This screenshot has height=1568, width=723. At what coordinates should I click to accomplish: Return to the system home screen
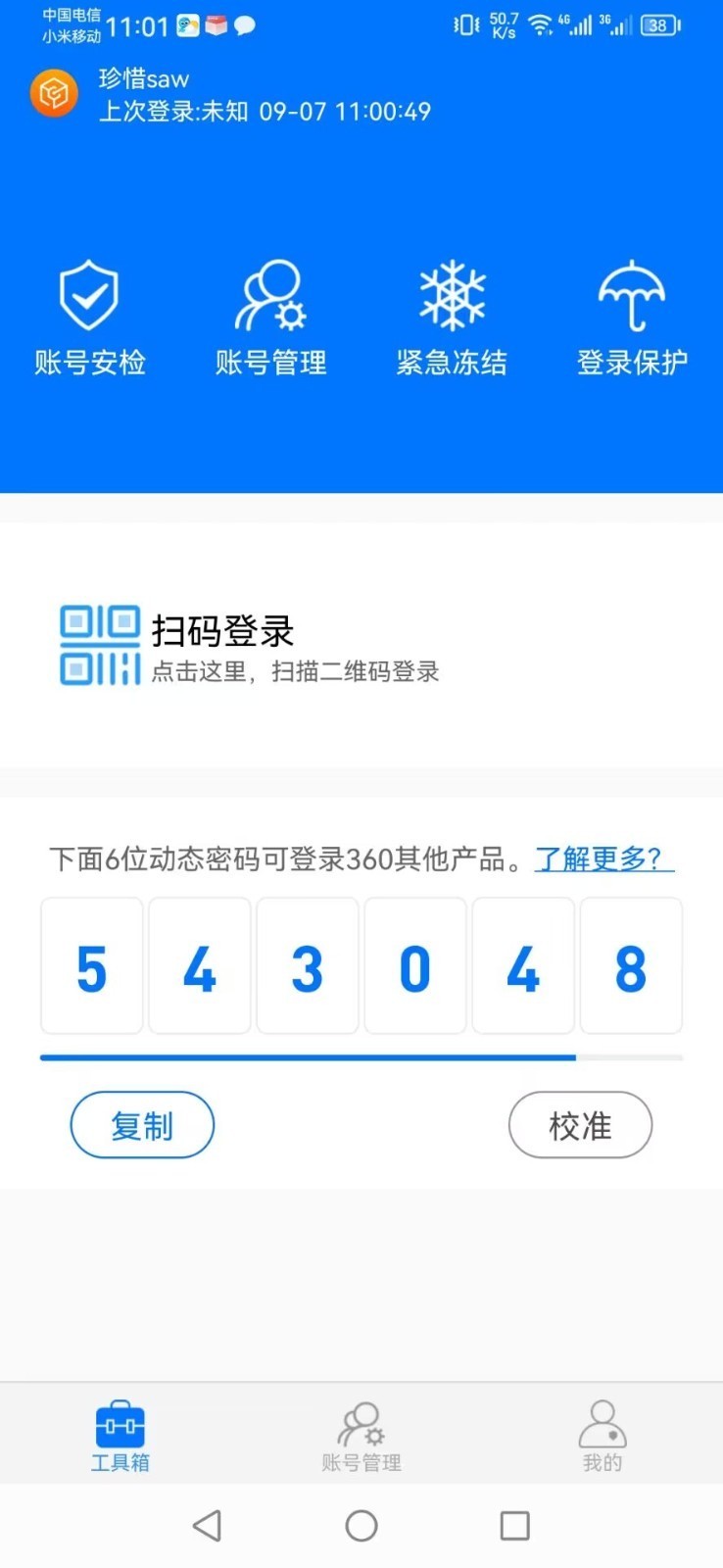click(361, 1525)
